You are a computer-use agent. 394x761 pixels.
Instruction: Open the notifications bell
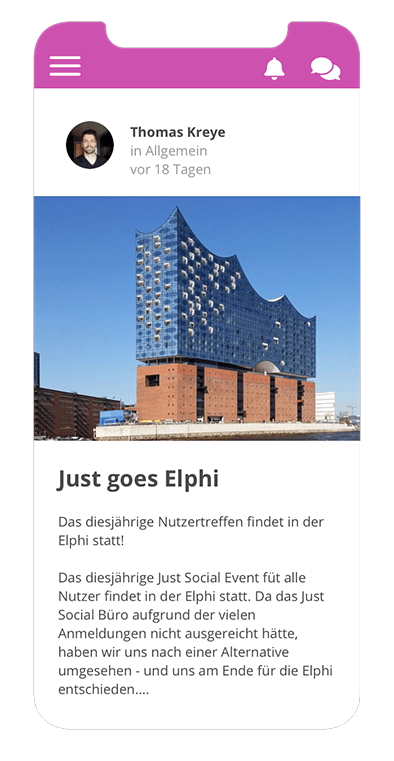pyautogui.click(x=275, y=68)
